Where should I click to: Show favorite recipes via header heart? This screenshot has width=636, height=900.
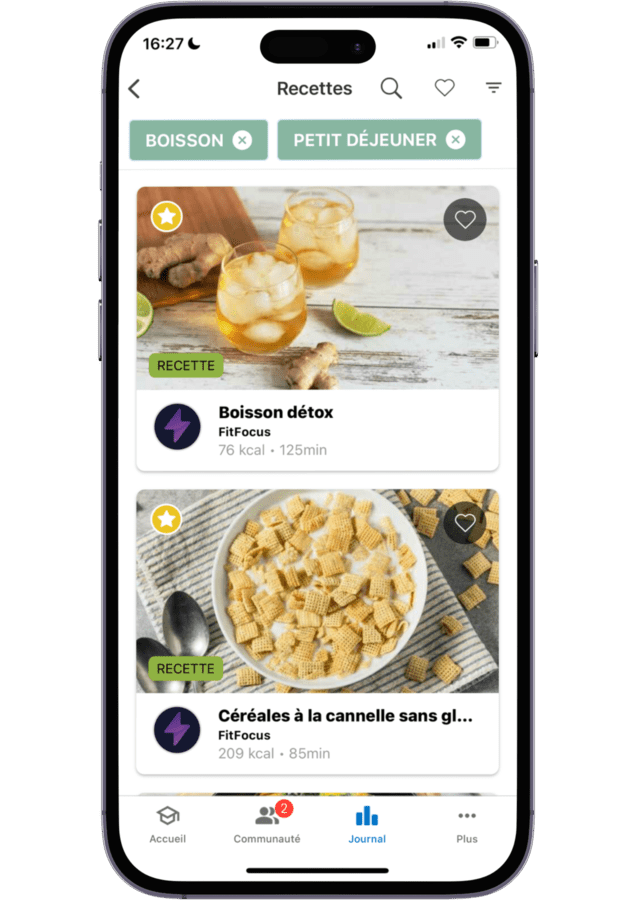tap(444, 89)
